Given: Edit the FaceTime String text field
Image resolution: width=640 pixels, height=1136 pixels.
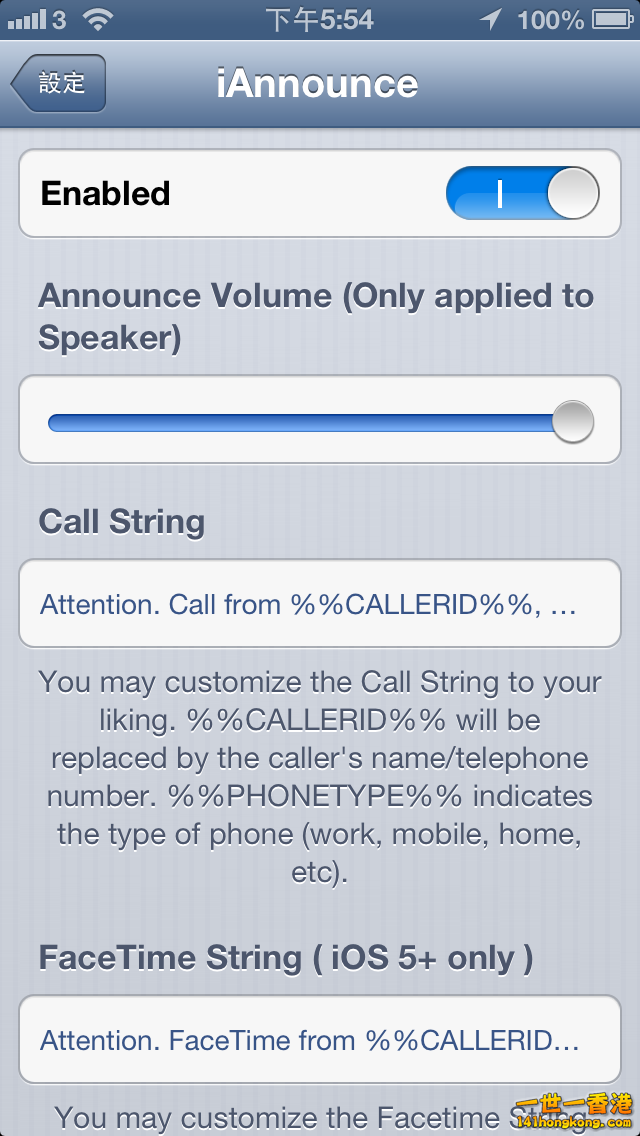Looking at the screenshot, I should pos(320,1040).
